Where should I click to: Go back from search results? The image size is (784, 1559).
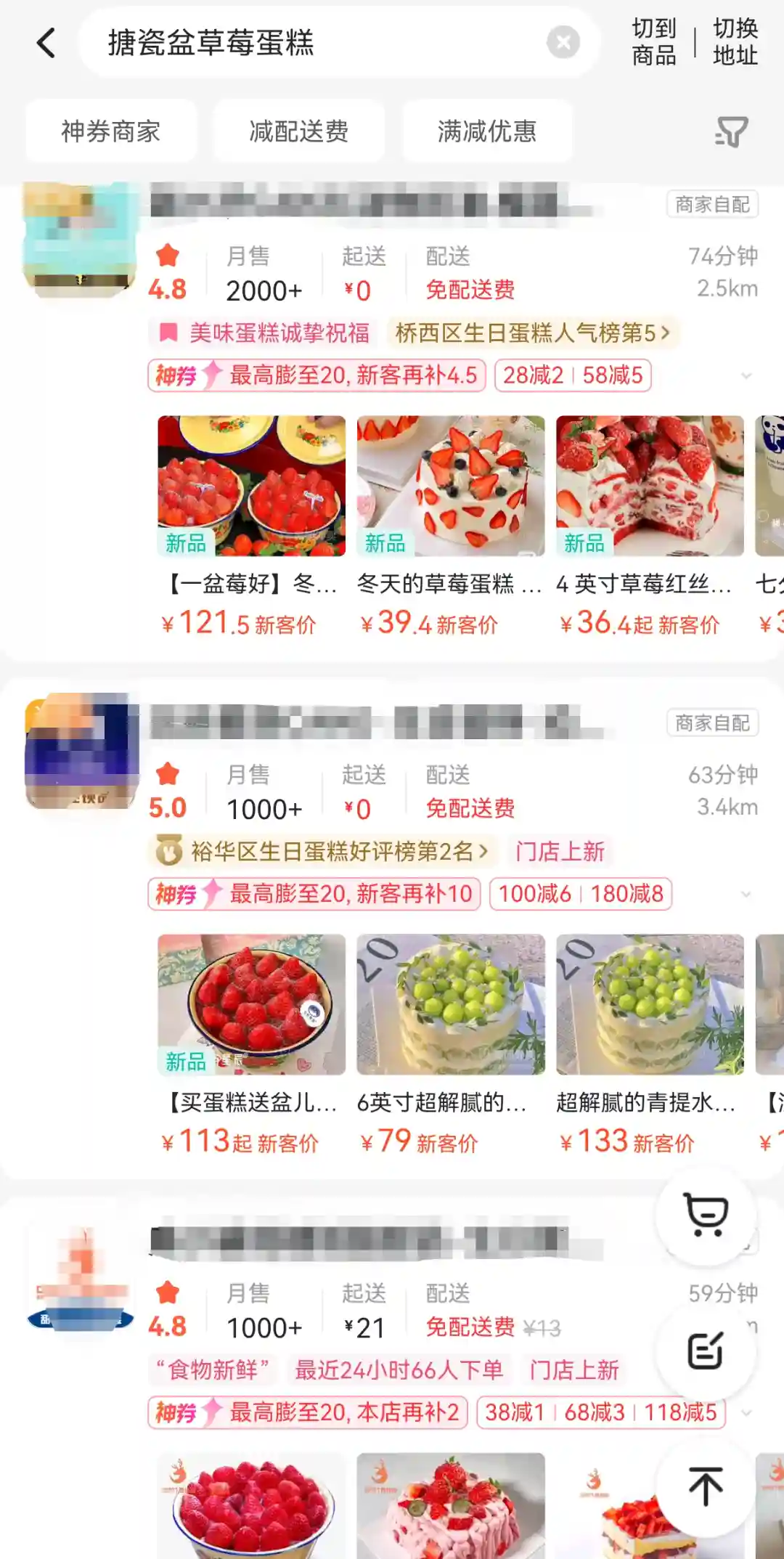[46, 43]
